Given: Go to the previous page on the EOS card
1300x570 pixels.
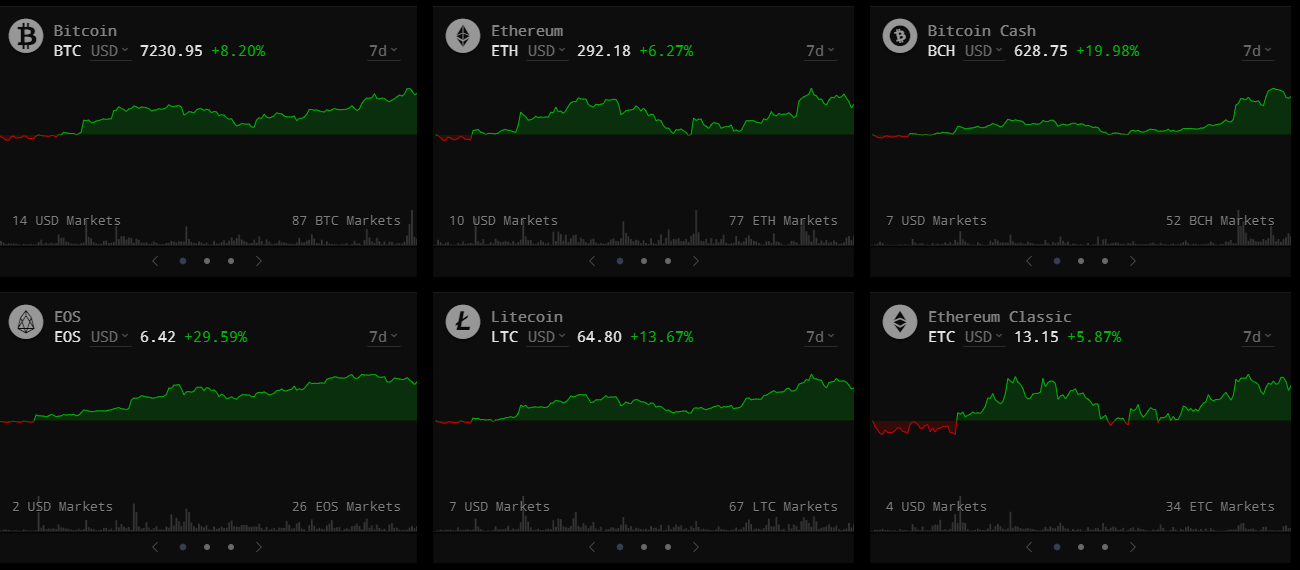Looking at the screenshot, I should point(155,547).
